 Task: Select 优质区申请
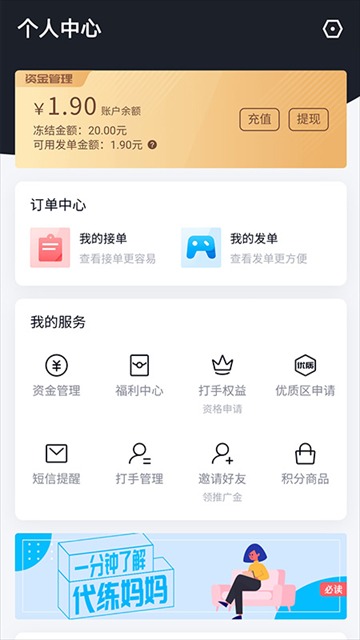pos(305,376)
